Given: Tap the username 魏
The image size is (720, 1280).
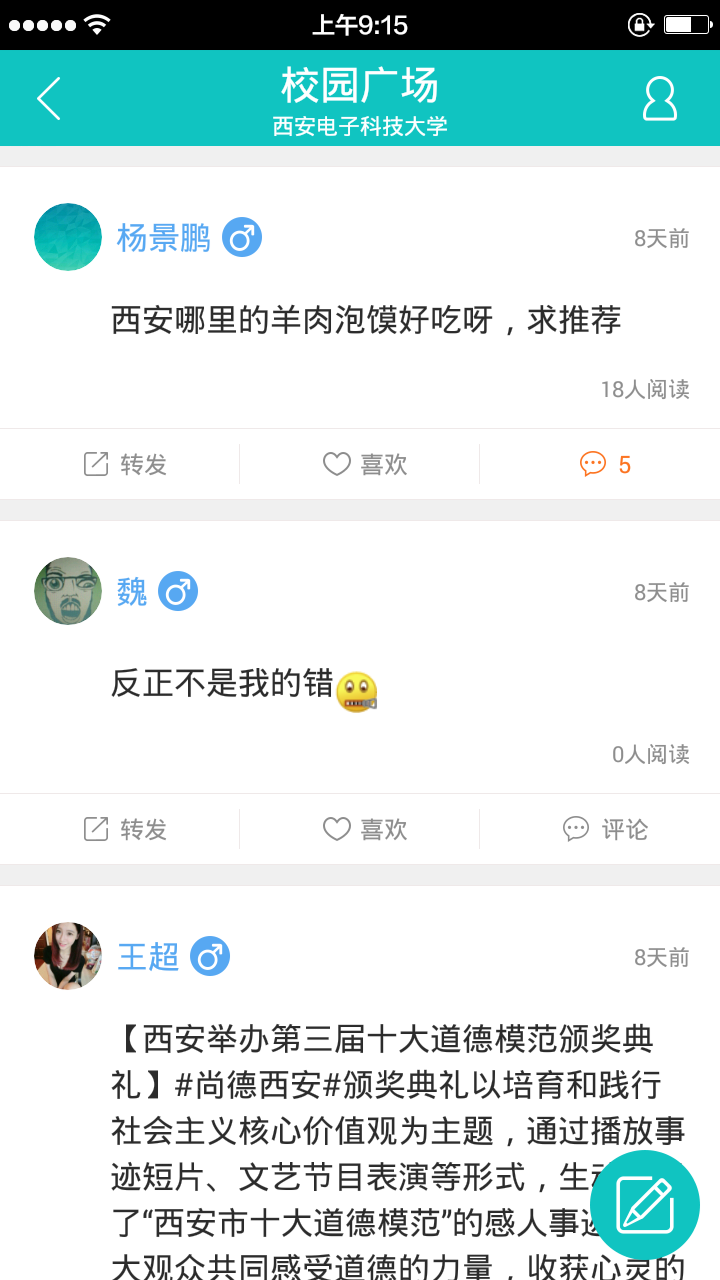Looking at the screenshot, I should coord(132,592).
